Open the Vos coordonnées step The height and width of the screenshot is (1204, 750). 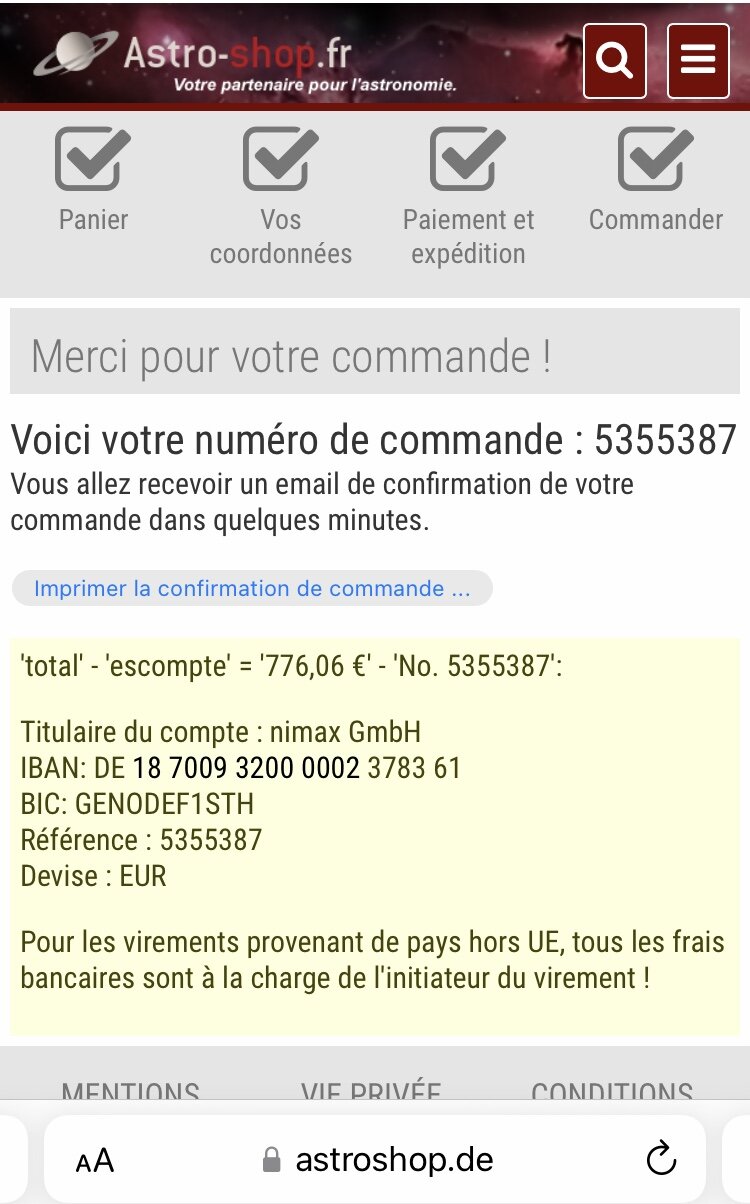pyautogui.click(x=281, y=196)
